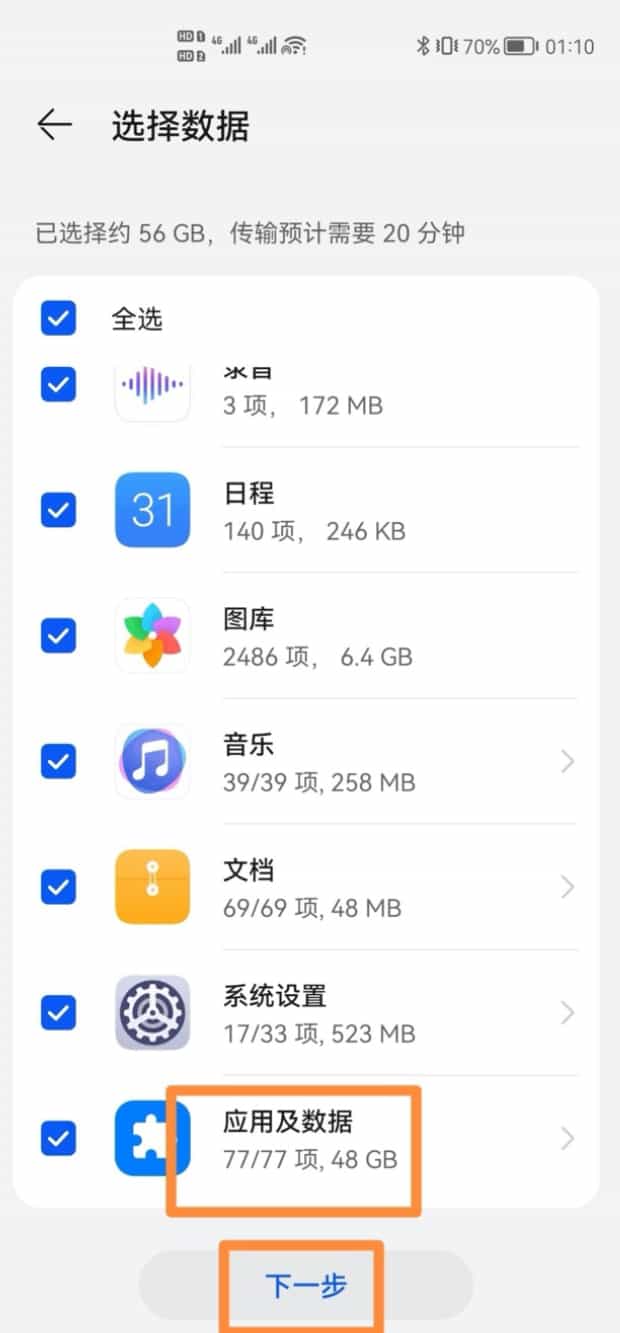Uncheck the 172 MB recordings checkbox
This screenshot has width=620, height=1333.
point(58,385)
